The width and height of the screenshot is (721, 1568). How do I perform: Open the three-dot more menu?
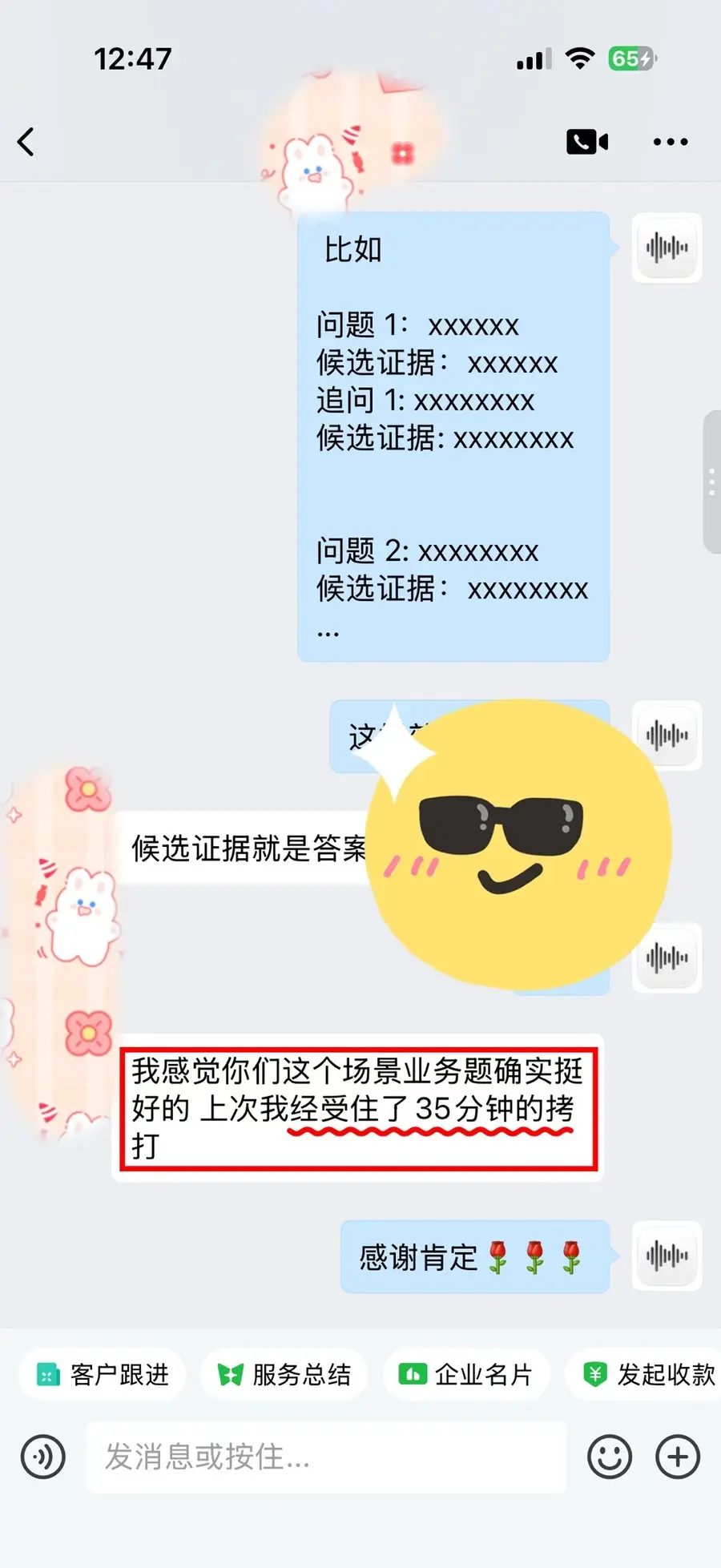(x=671, y=142)
